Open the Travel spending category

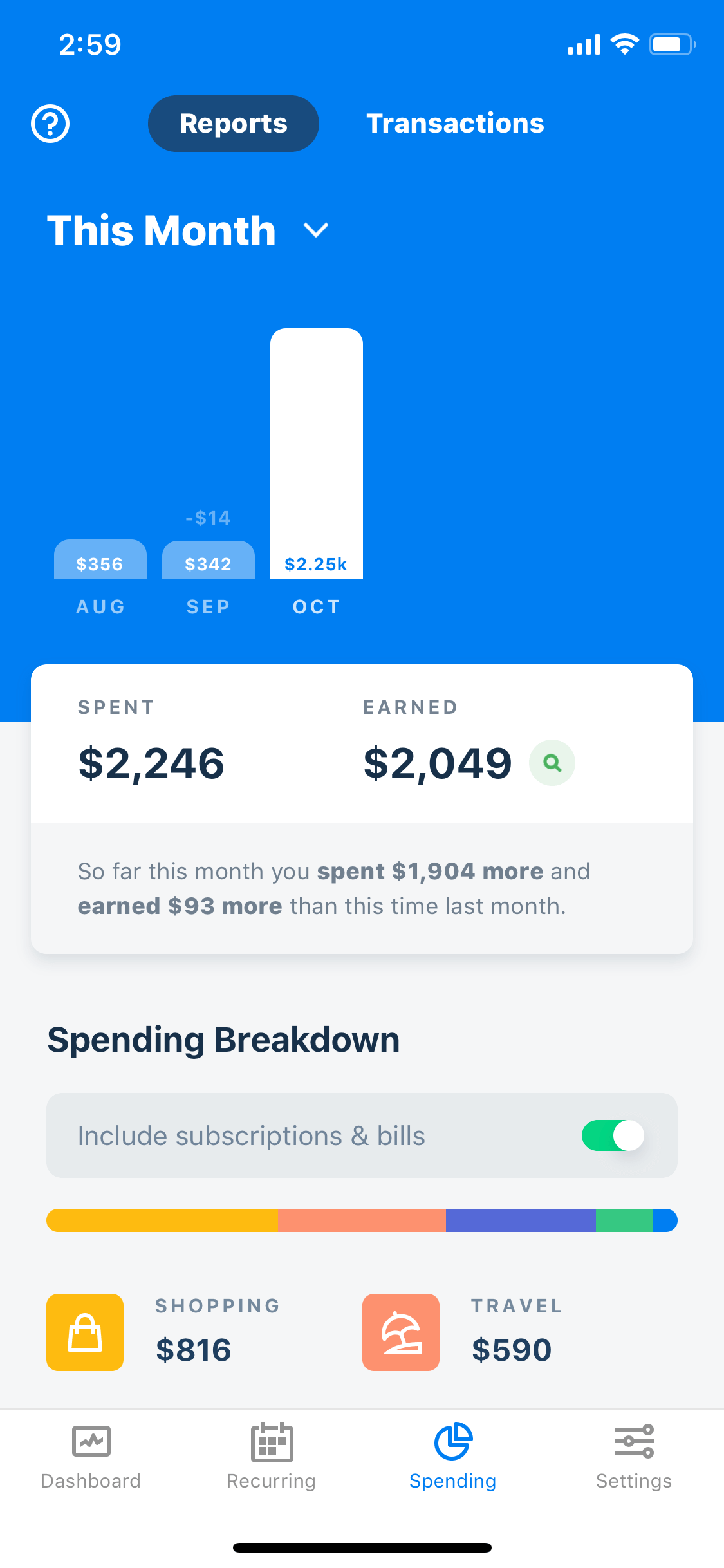(463, 1332)
